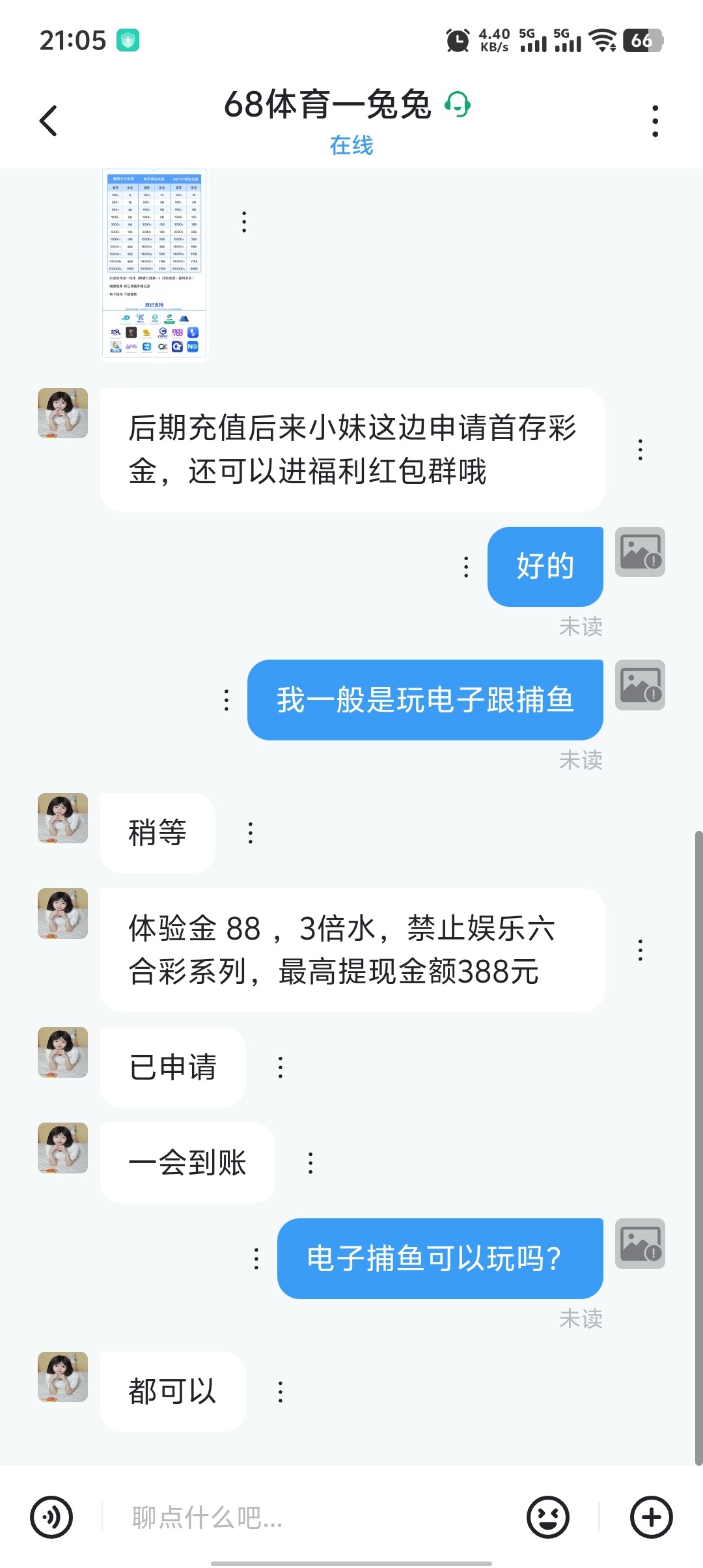Focus the 聊点什么吧 message field

coord(312,1517)
